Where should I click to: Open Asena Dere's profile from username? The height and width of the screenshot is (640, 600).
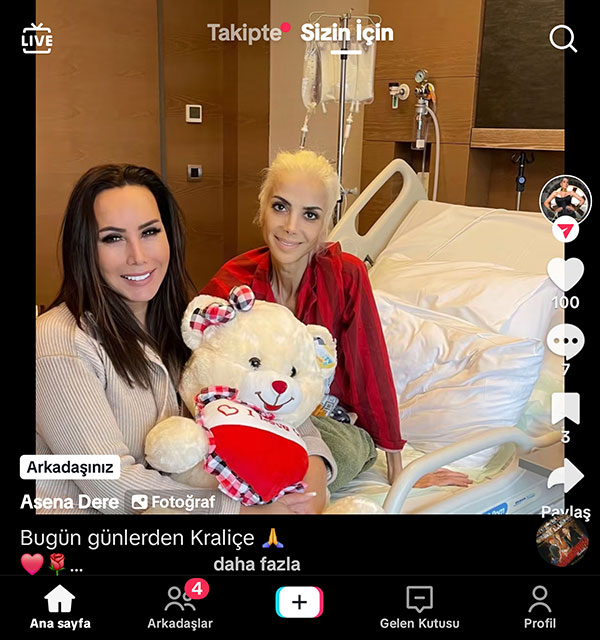click(x=70, y=502)
